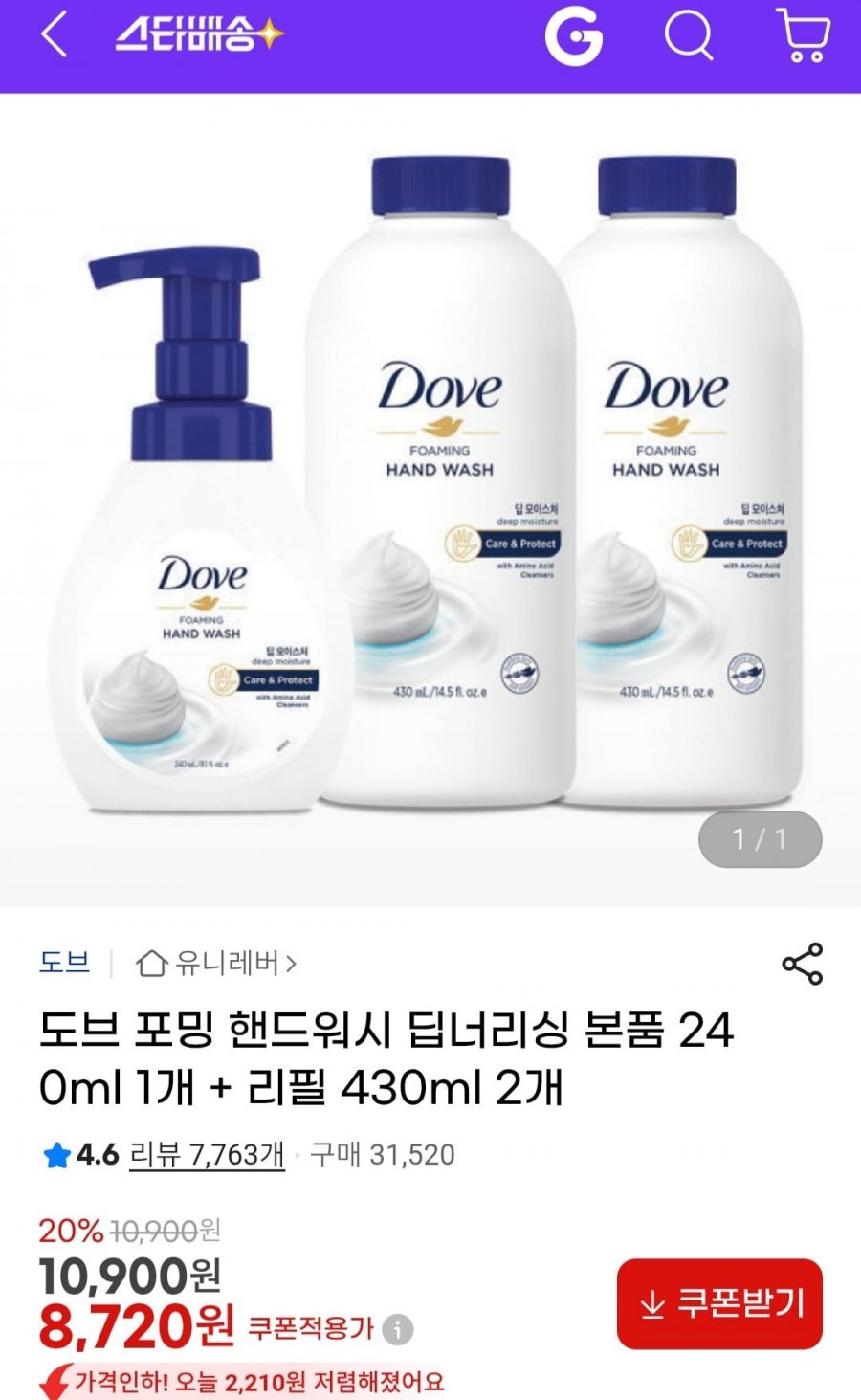Go back using the header arrow

(55, 35)
